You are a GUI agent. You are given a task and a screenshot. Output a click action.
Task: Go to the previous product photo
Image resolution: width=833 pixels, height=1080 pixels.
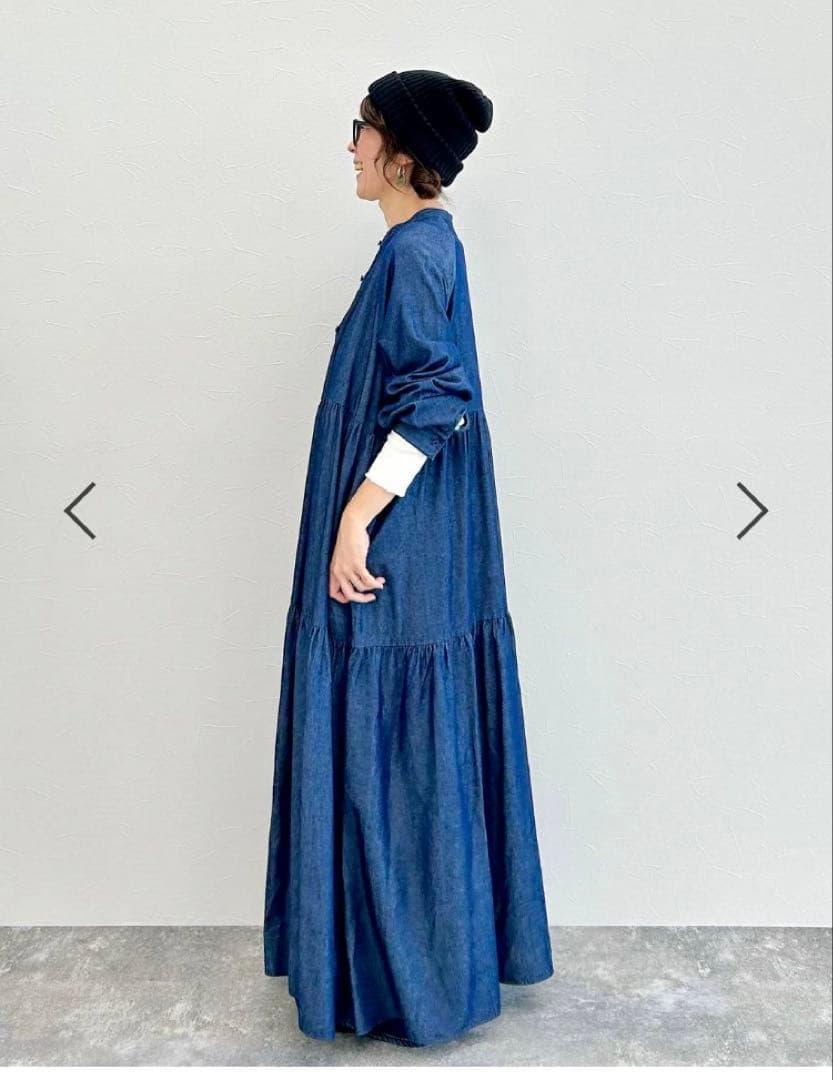point(80,511)
